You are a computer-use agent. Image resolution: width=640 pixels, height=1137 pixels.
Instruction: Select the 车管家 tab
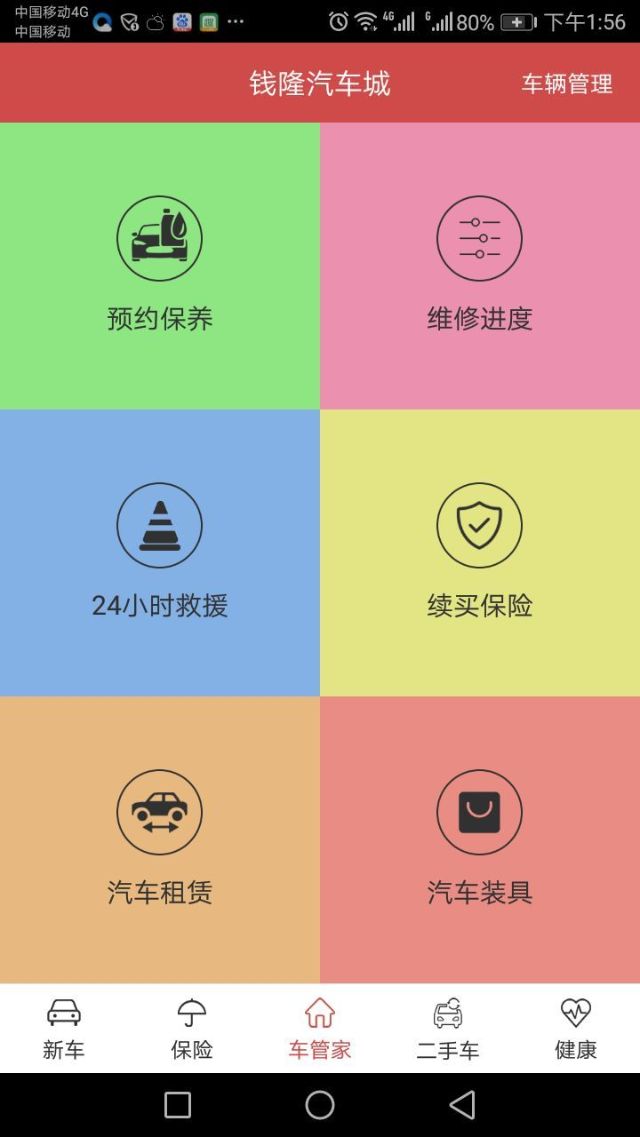320,1028
